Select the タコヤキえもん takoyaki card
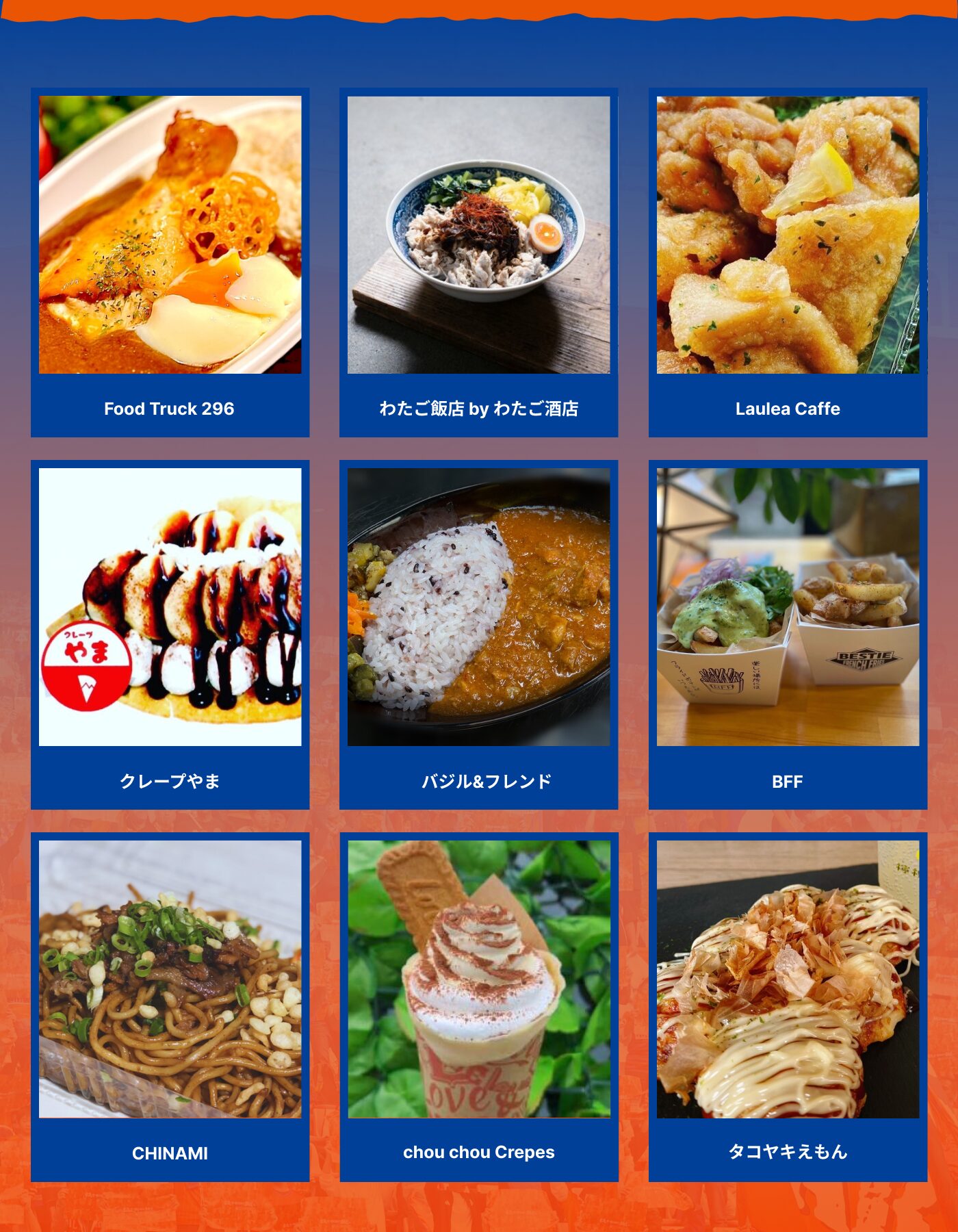 [788, 1007]
